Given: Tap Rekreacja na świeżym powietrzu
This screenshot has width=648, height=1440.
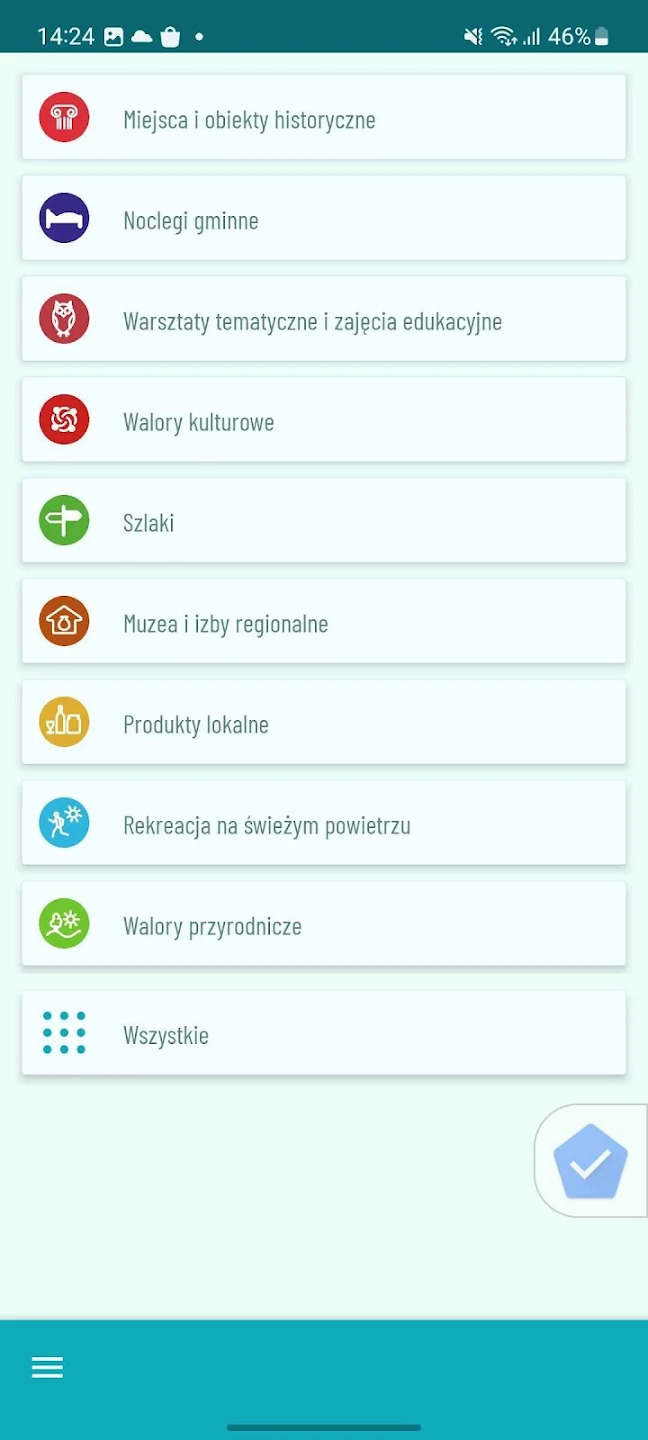Looking at the screenshot, I should point(324,824).
